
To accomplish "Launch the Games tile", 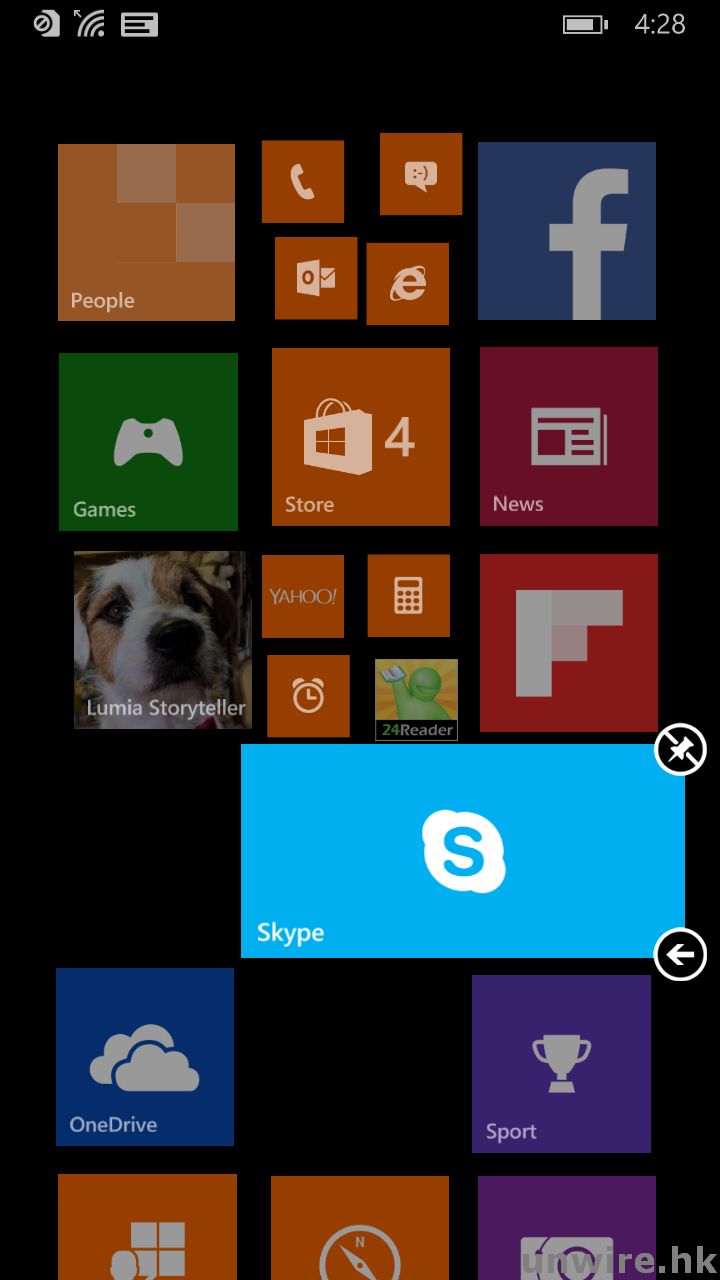I will point(148,441).
